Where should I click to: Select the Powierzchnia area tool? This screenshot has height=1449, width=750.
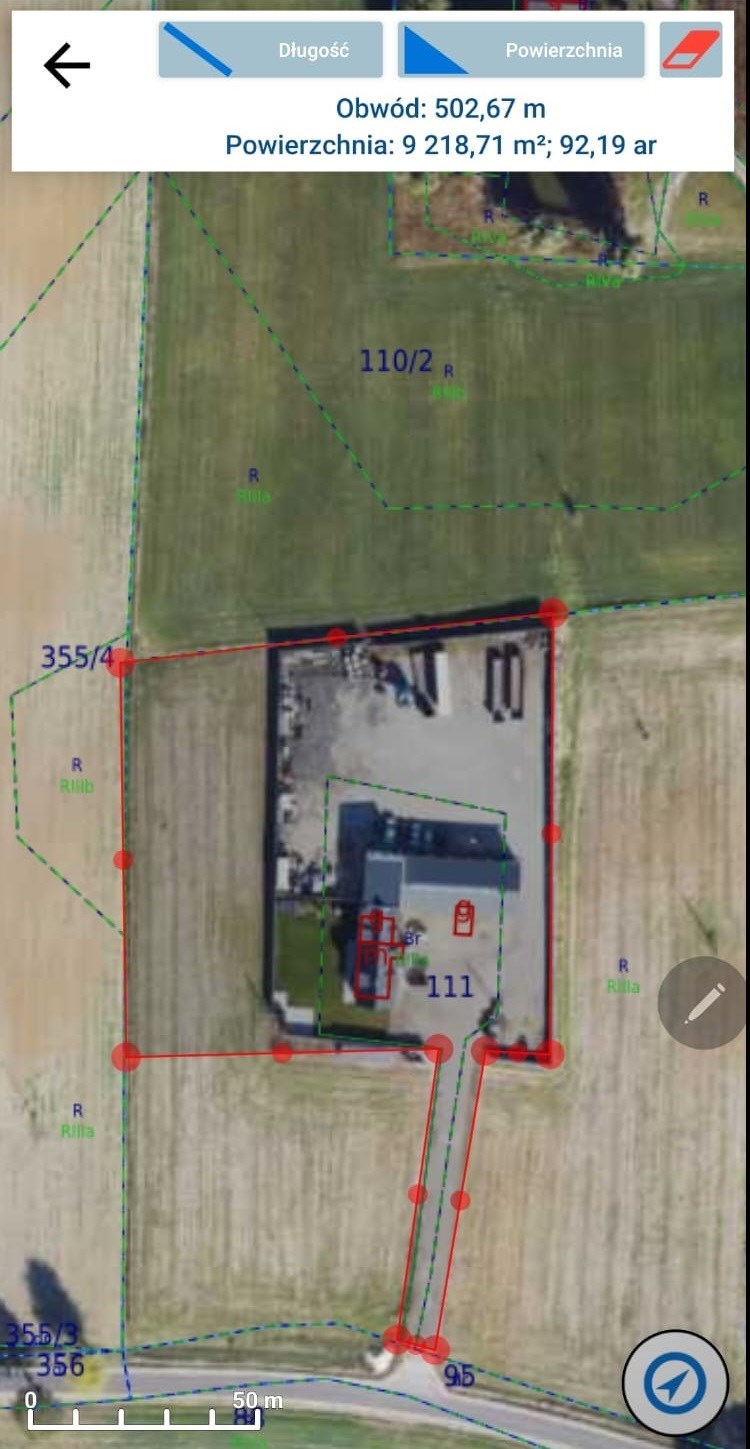point(521,50)
